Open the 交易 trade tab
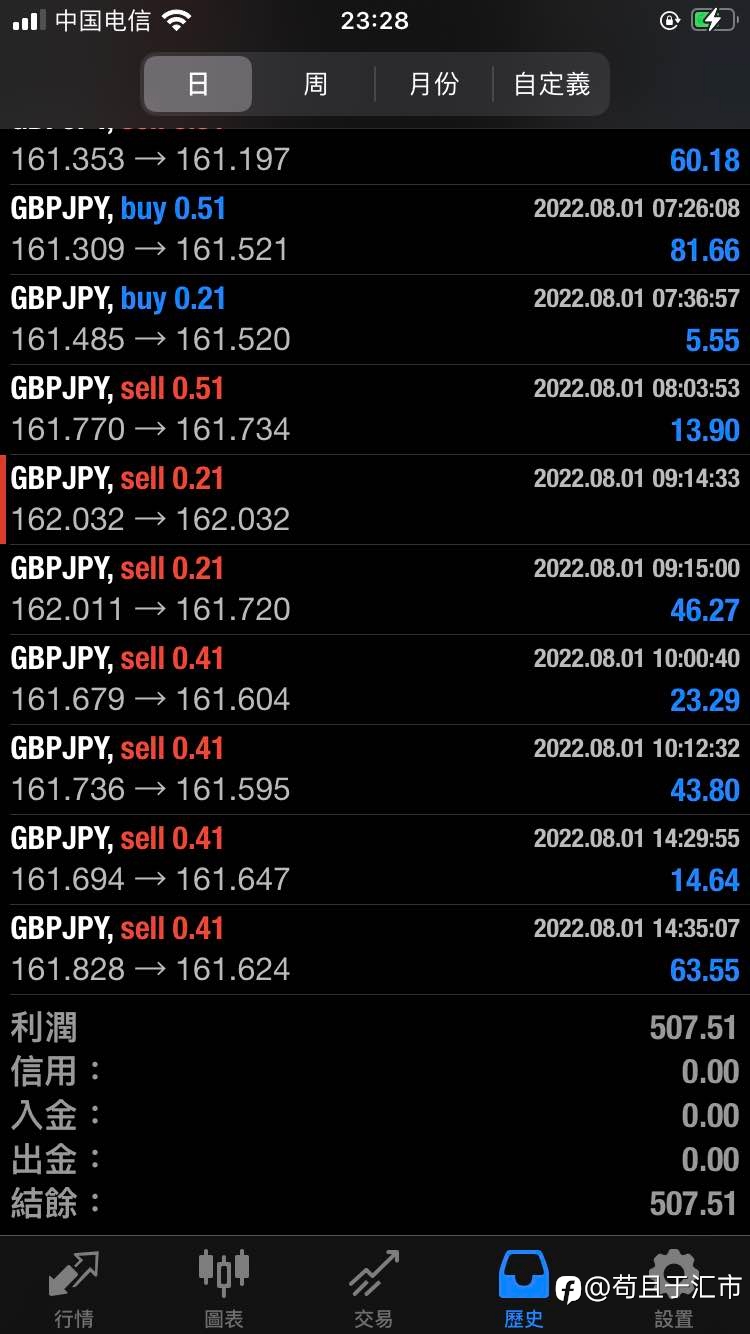 click(x=374, y=1288)
